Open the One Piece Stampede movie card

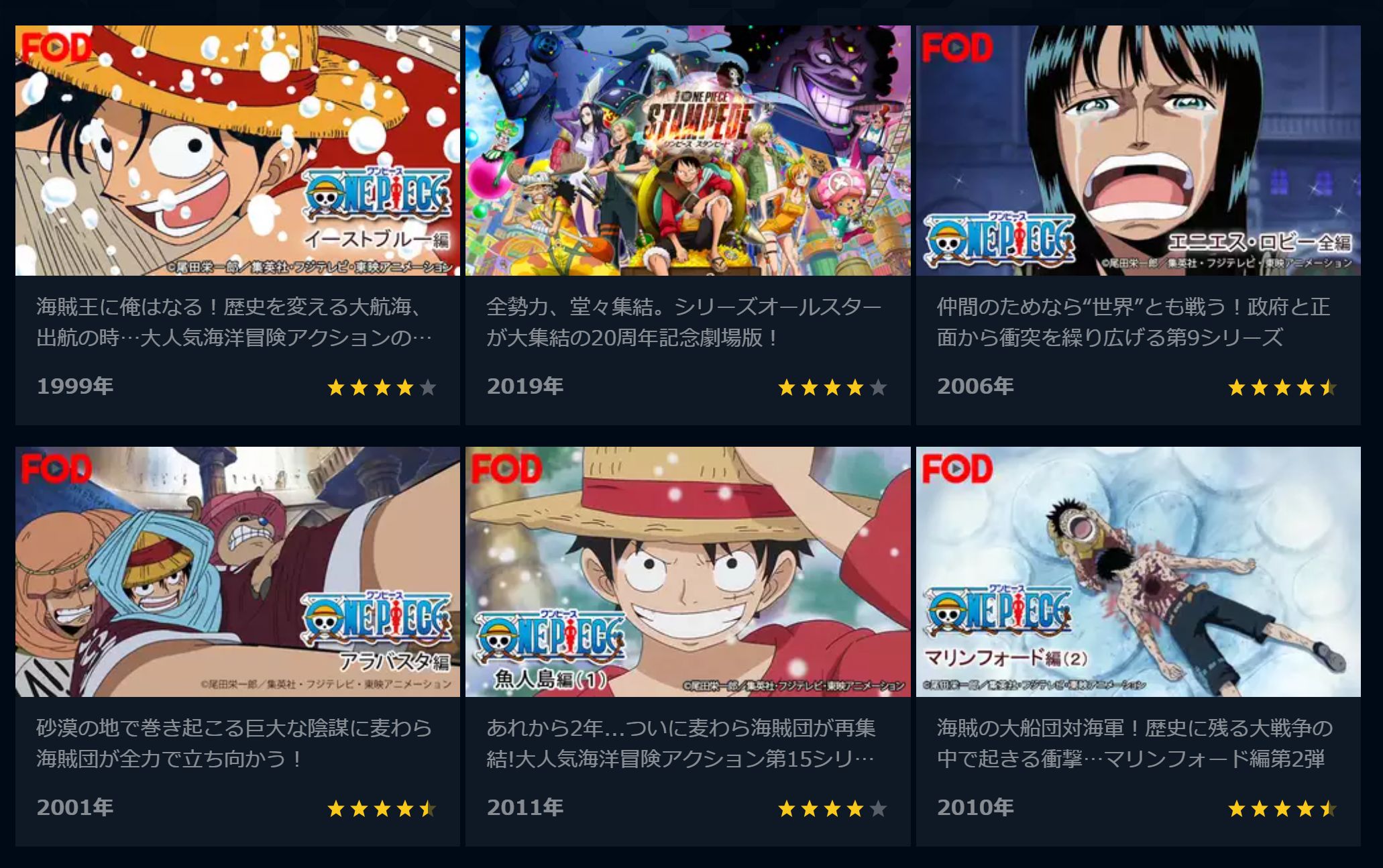pos(687,151)
